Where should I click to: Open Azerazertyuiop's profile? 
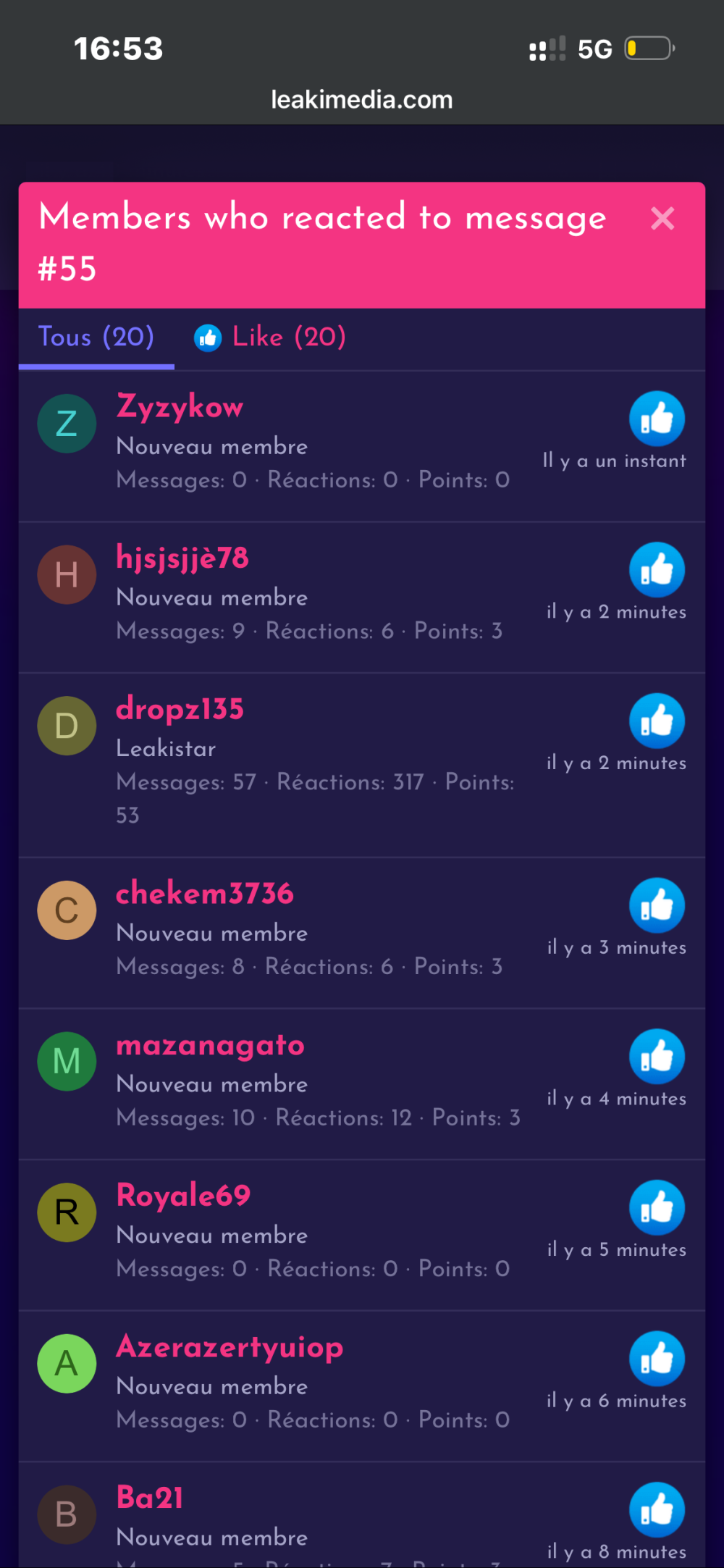coord(230,1347)
